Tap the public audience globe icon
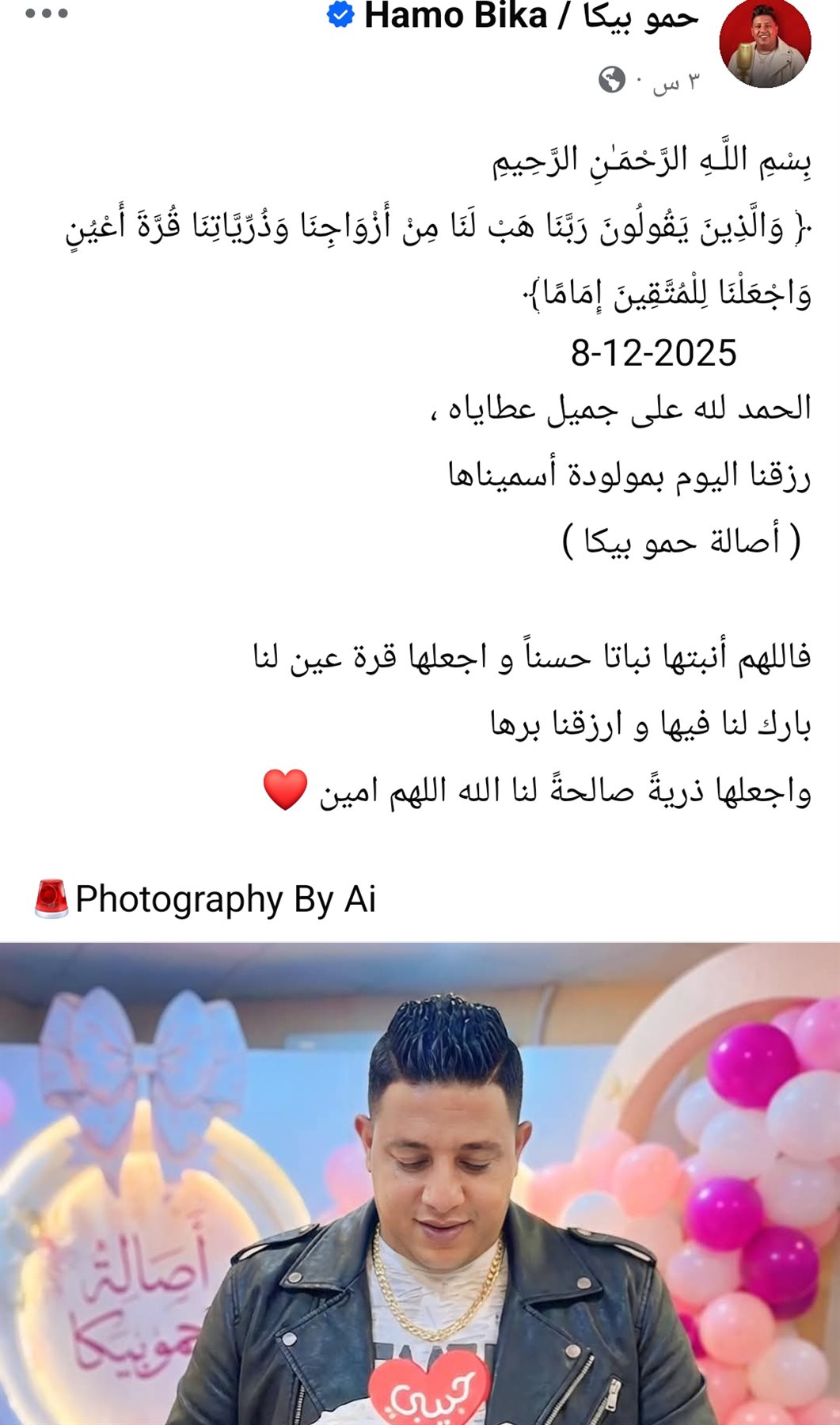The height and width of the screenshot is (1425, 840). [611, 80]
